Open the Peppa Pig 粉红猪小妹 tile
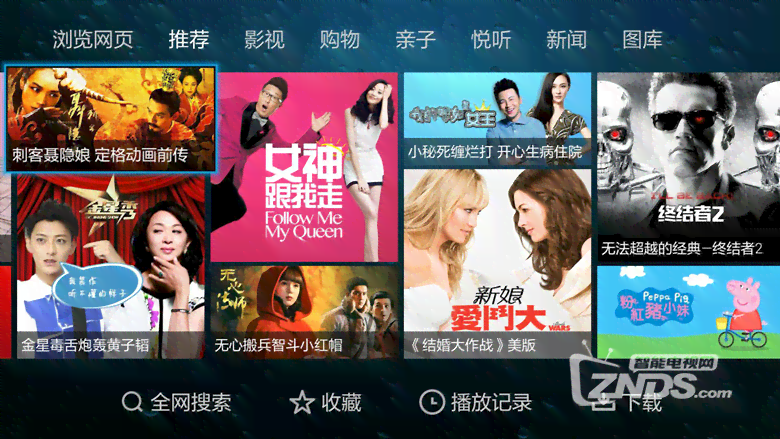 click(688, 312)
